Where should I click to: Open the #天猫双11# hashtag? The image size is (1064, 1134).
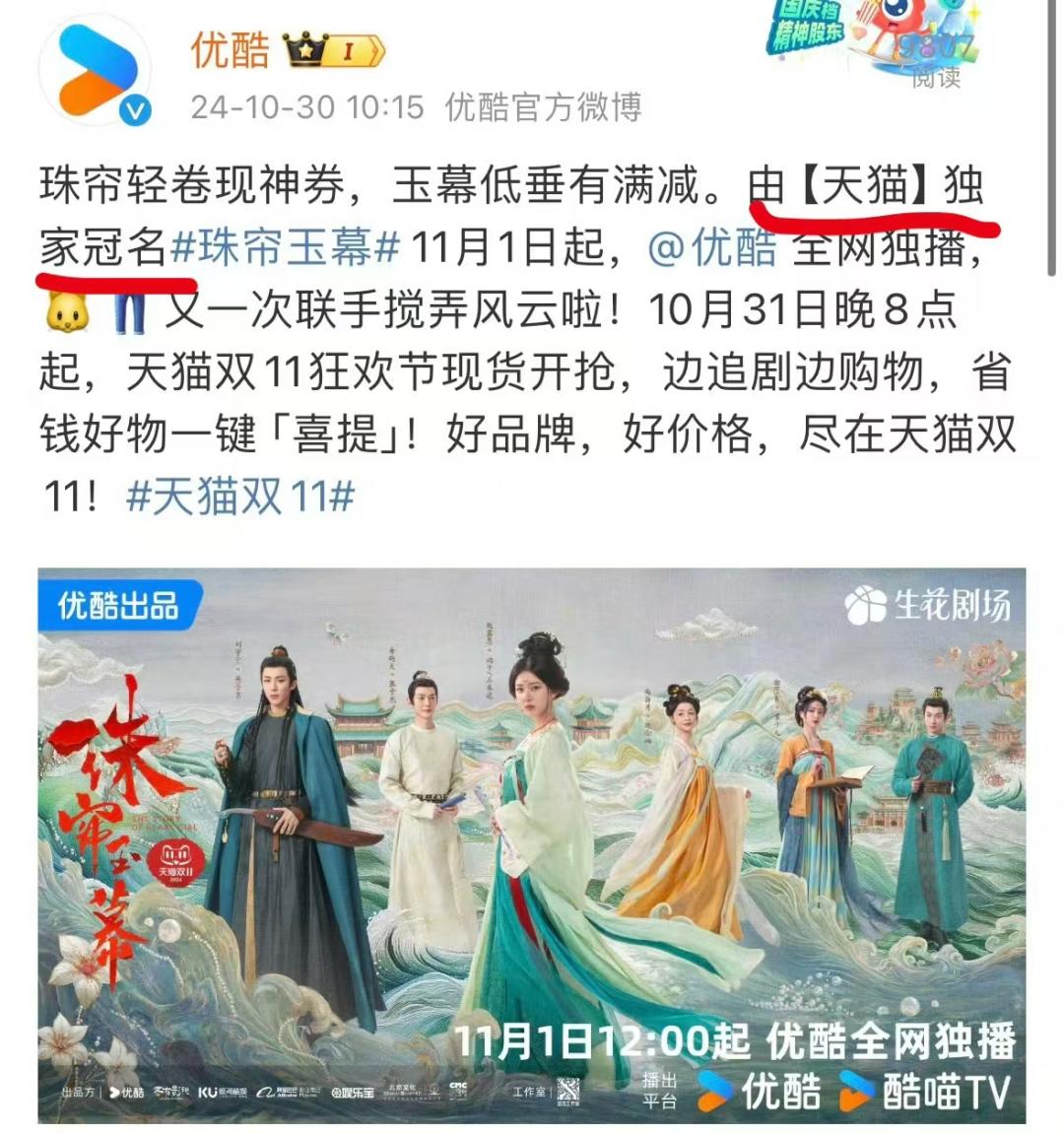(x=240, y=497)
